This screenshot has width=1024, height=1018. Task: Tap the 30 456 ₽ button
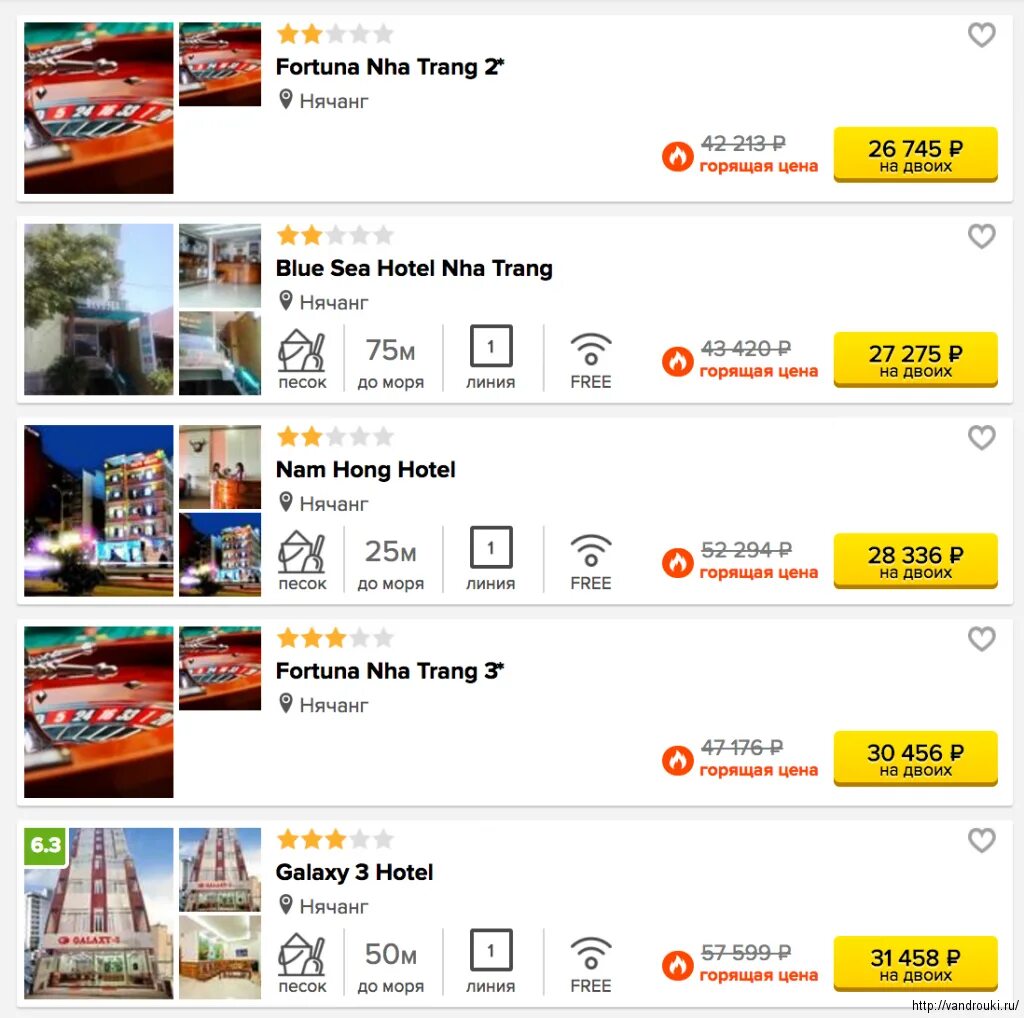tap(915, 758)
